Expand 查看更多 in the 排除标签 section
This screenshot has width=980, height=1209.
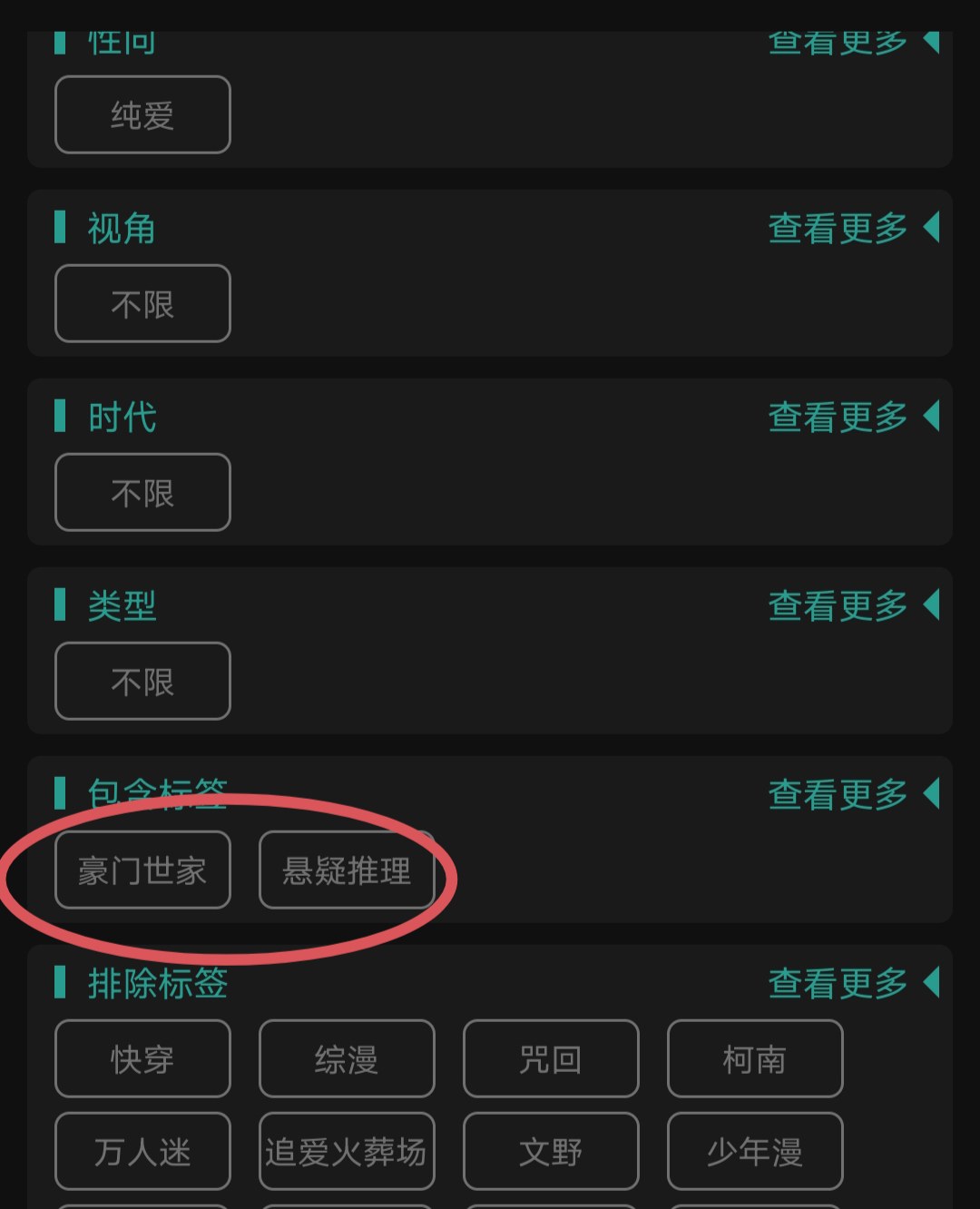[851, 983]
